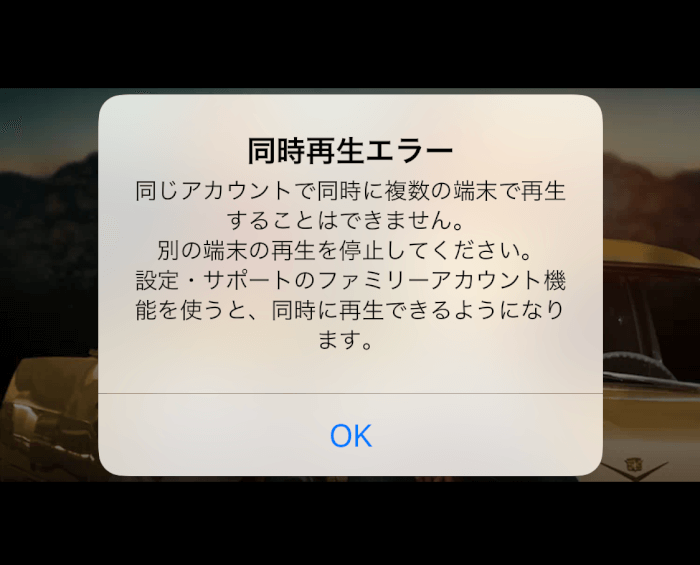Viewport: 700px width, 565px height.
Task: Dismiss the playback error with OK
Action: tap(350, 436)
